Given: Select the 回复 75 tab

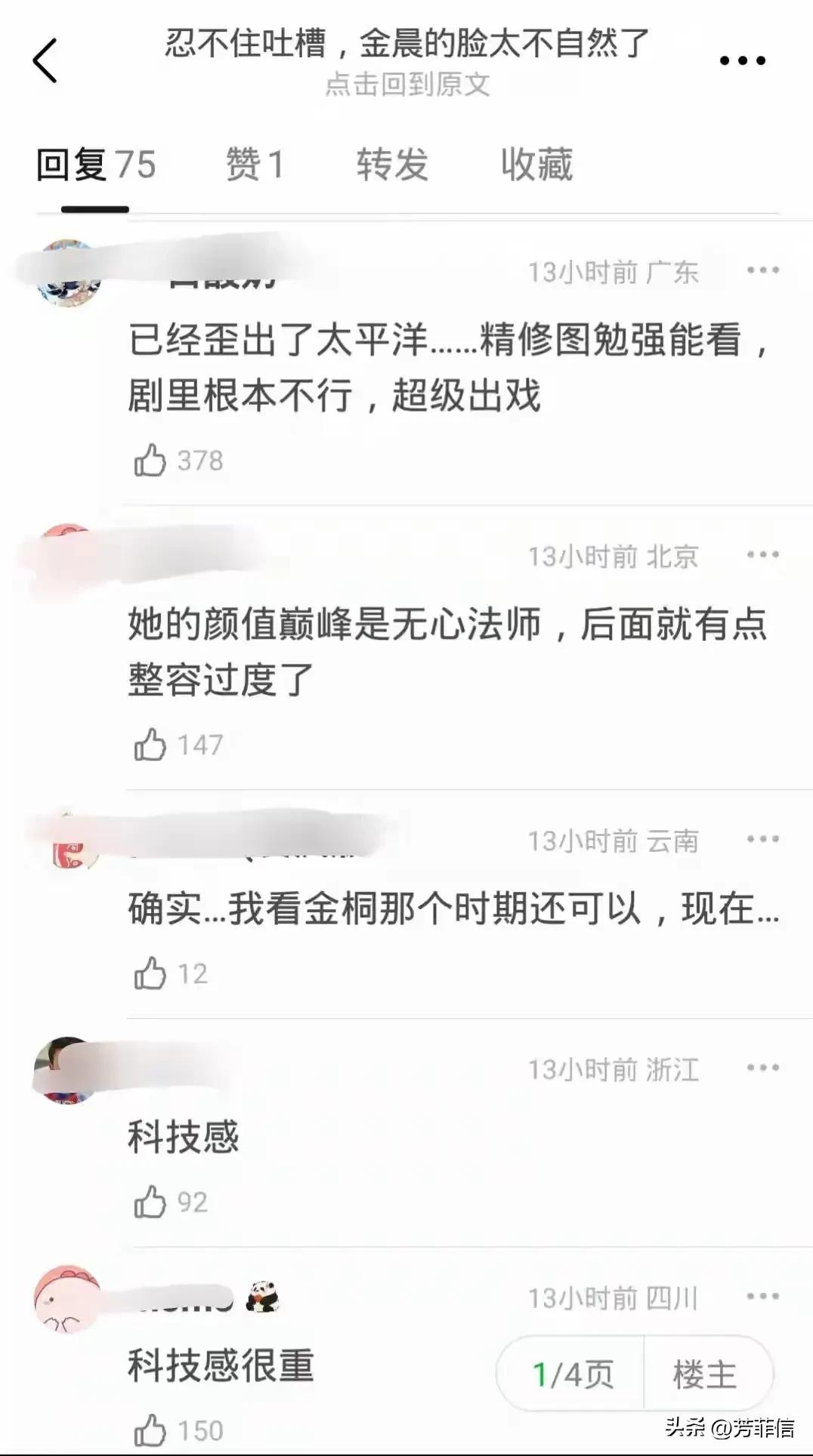Looking at the screenshot, I should pos(96,165).
